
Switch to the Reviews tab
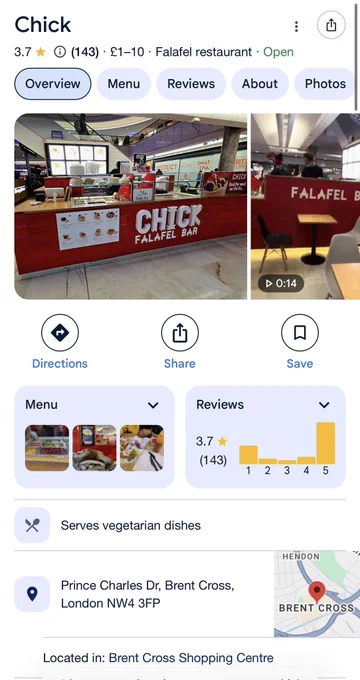[191, 84]
